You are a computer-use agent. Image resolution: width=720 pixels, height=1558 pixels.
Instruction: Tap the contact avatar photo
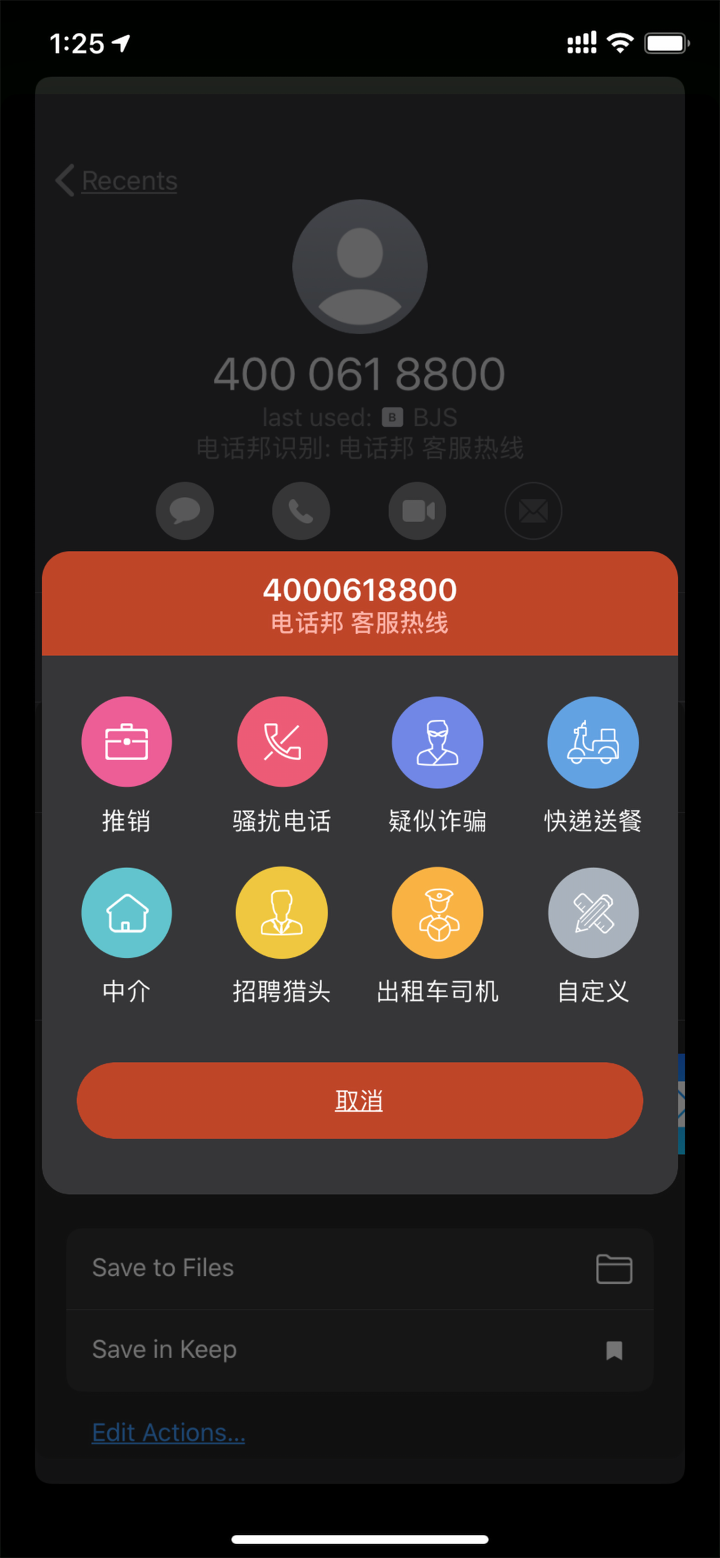click(360, 266)
